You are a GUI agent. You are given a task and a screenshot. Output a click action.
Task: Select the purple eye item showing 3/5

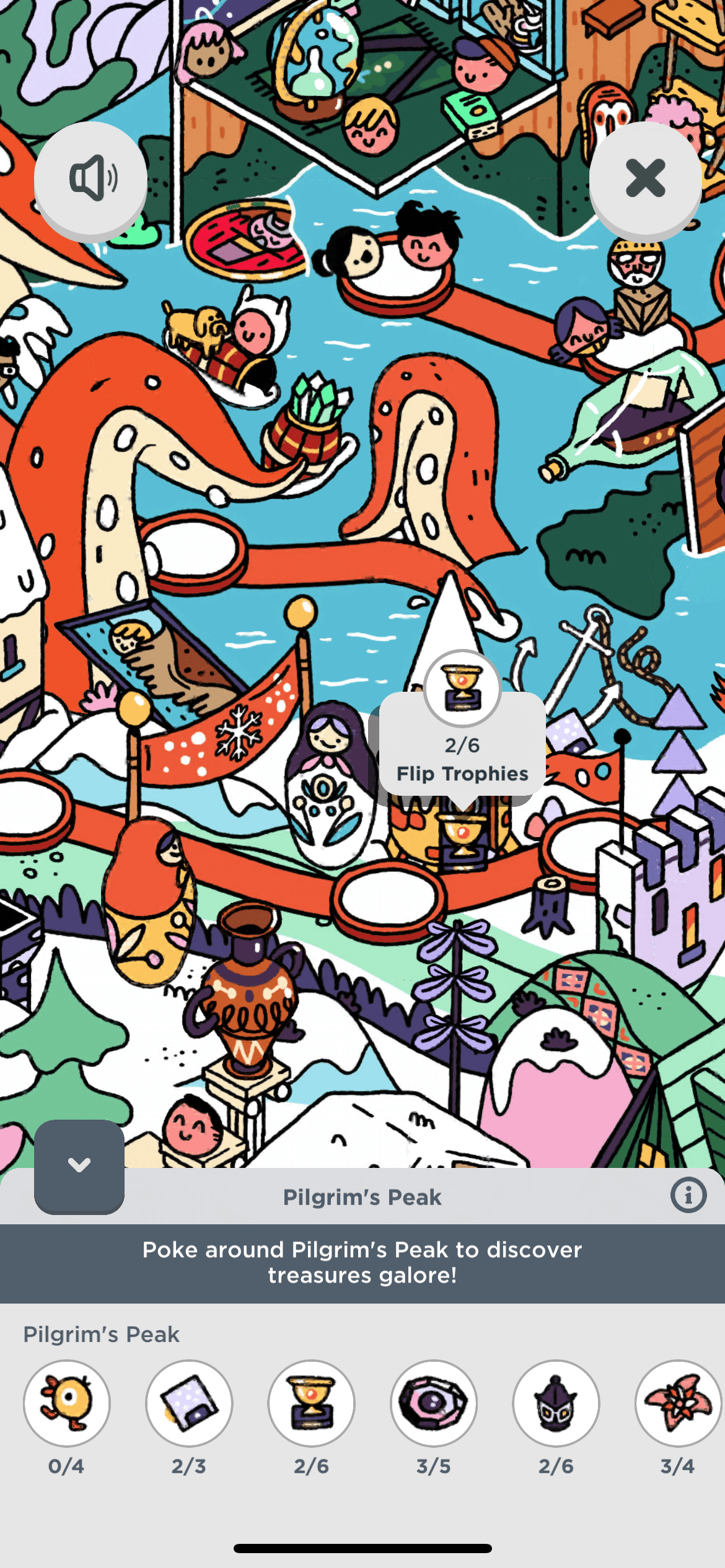(x=434, y=1403)
